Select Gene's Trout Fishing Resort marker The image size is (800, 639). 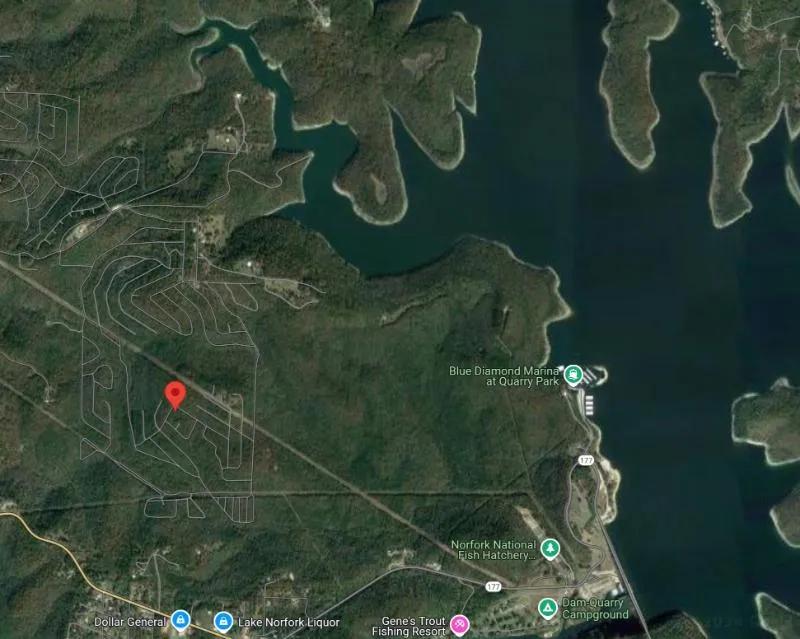click(x=459, y=625)
